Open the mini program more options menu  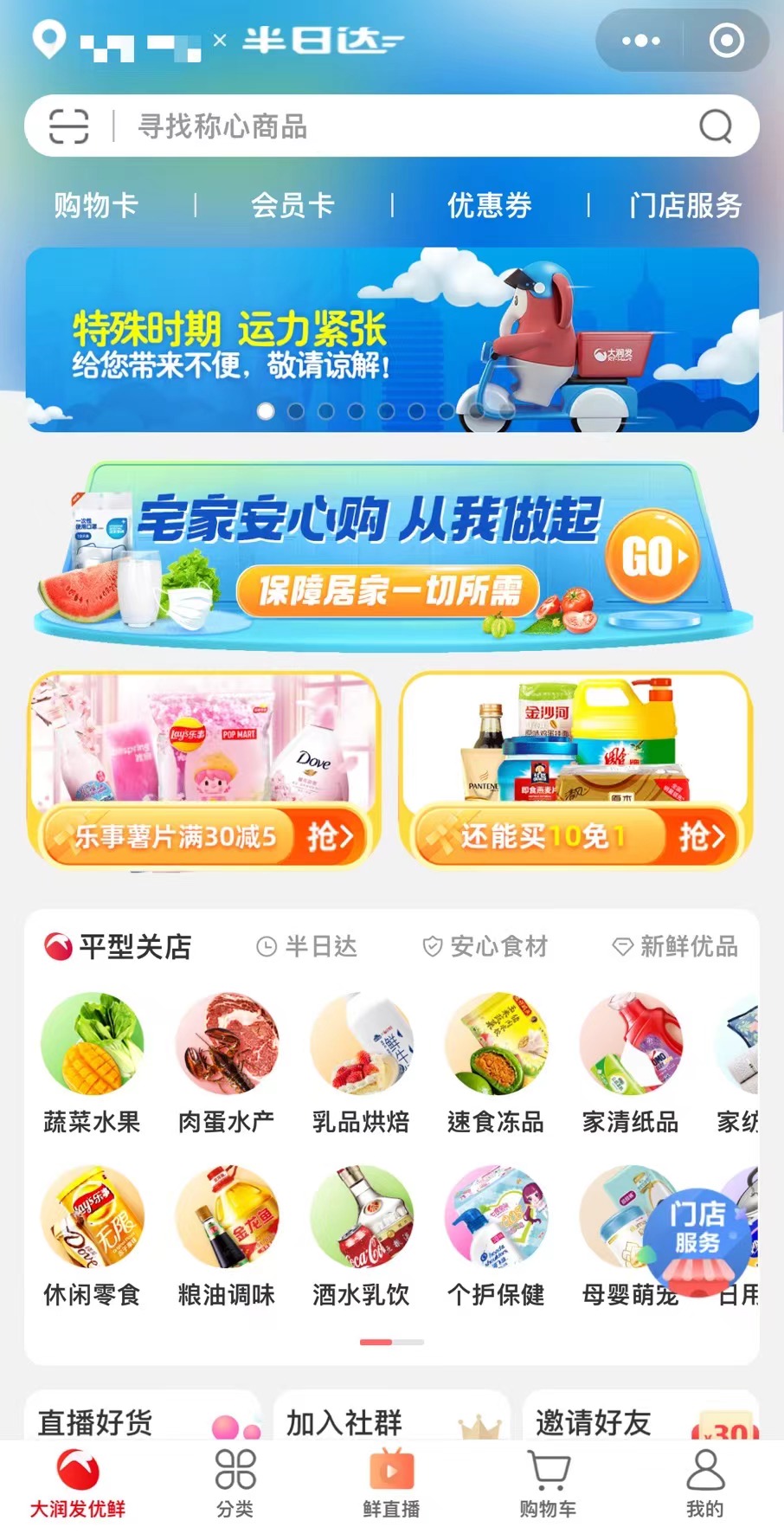coord(640,41)
